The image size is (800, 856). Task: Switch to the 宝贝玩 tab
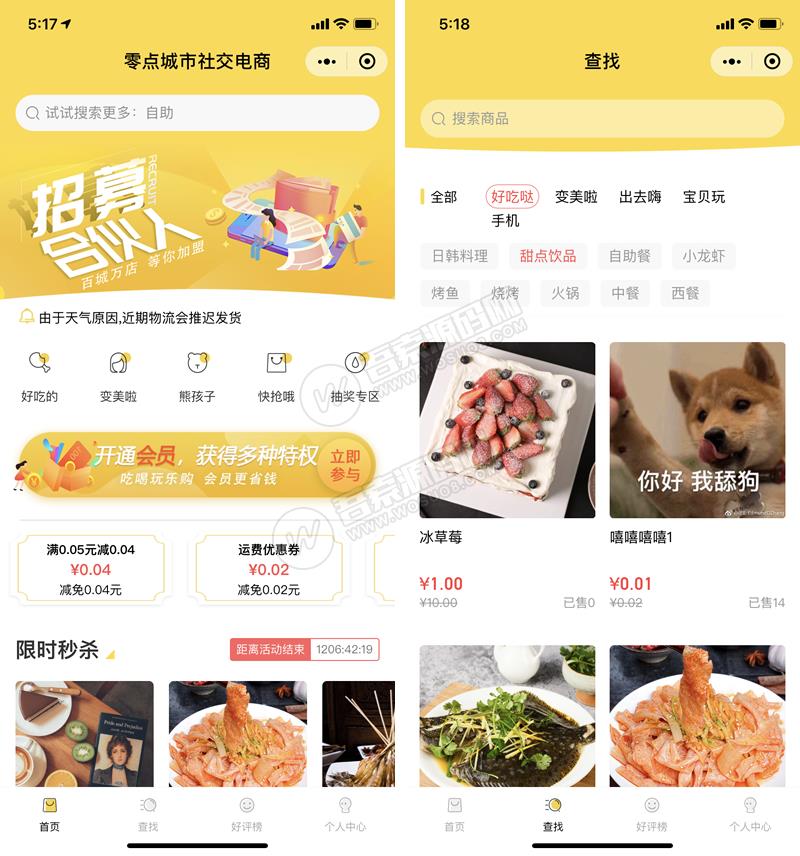pos(704,197)
